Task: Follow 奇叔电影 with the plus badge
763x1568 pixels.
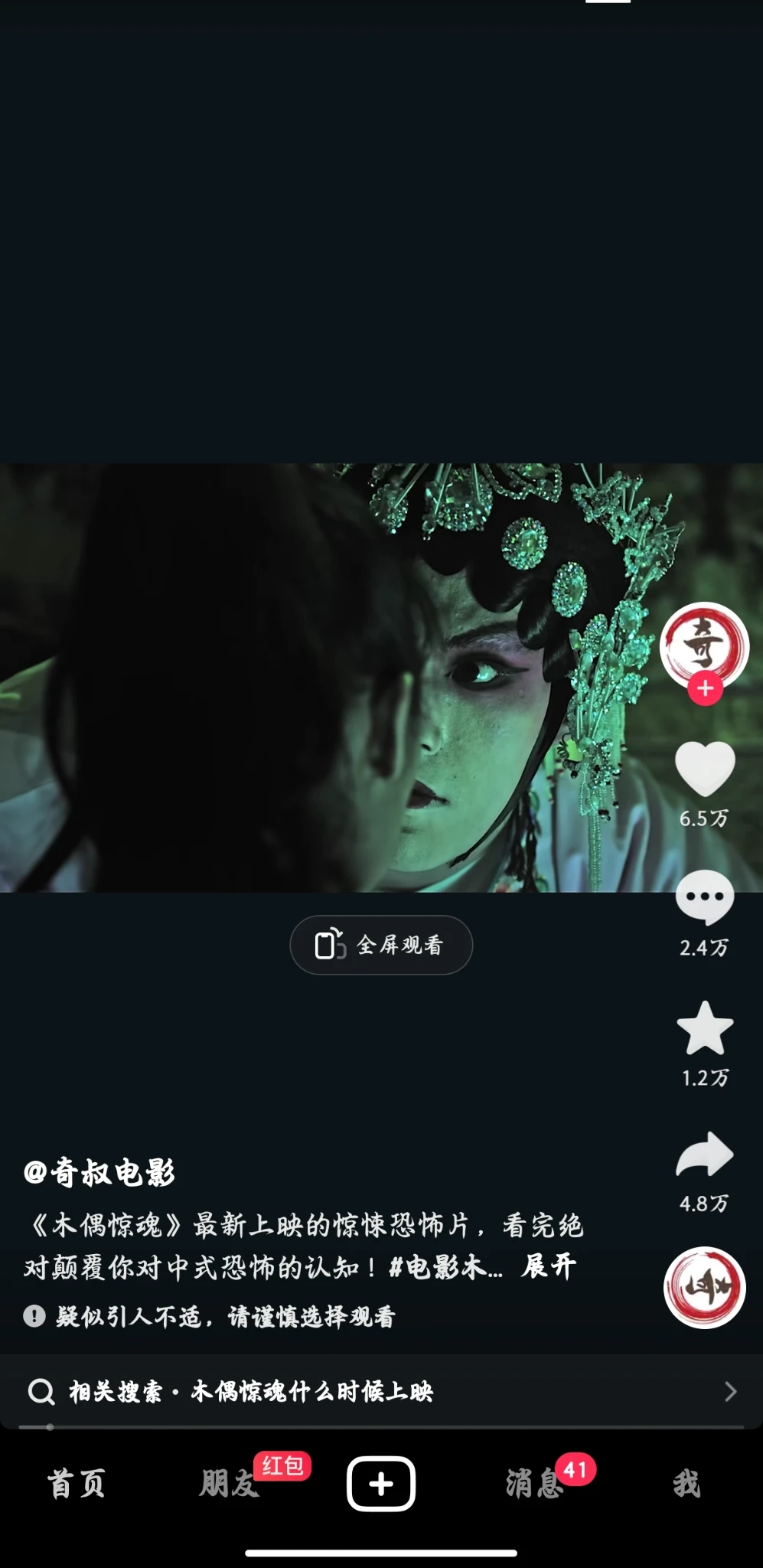Action: coord(705,688)
